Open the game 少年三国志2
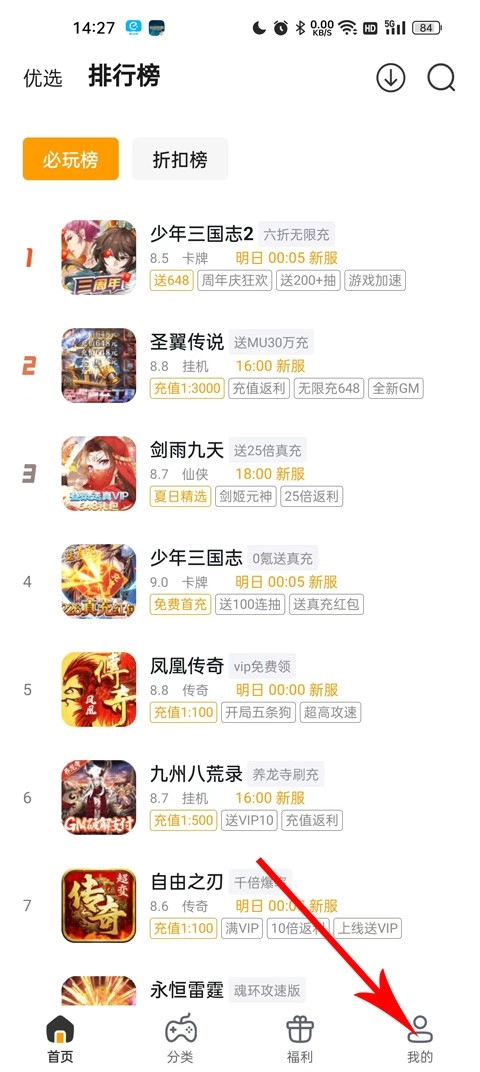Image resolution: width=480 pixels, height=1072 pixels. (x=239, y=257)
